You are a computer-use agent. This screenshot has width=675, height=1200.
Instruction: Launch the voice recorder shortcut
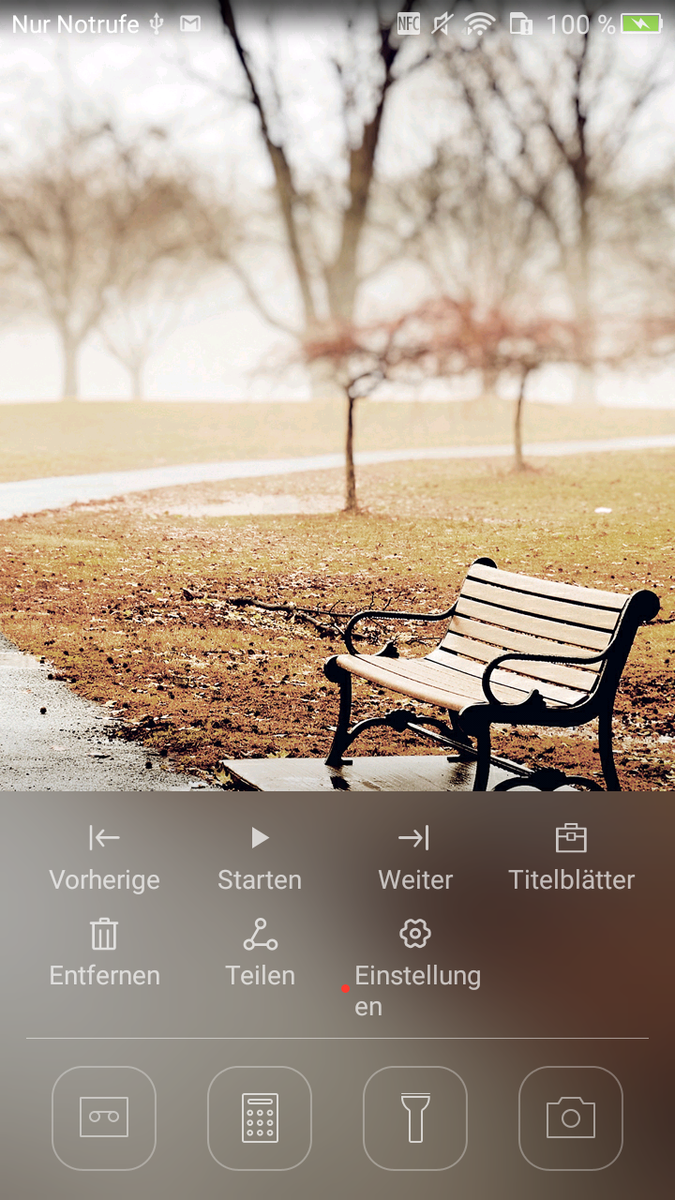(104, 1118)
